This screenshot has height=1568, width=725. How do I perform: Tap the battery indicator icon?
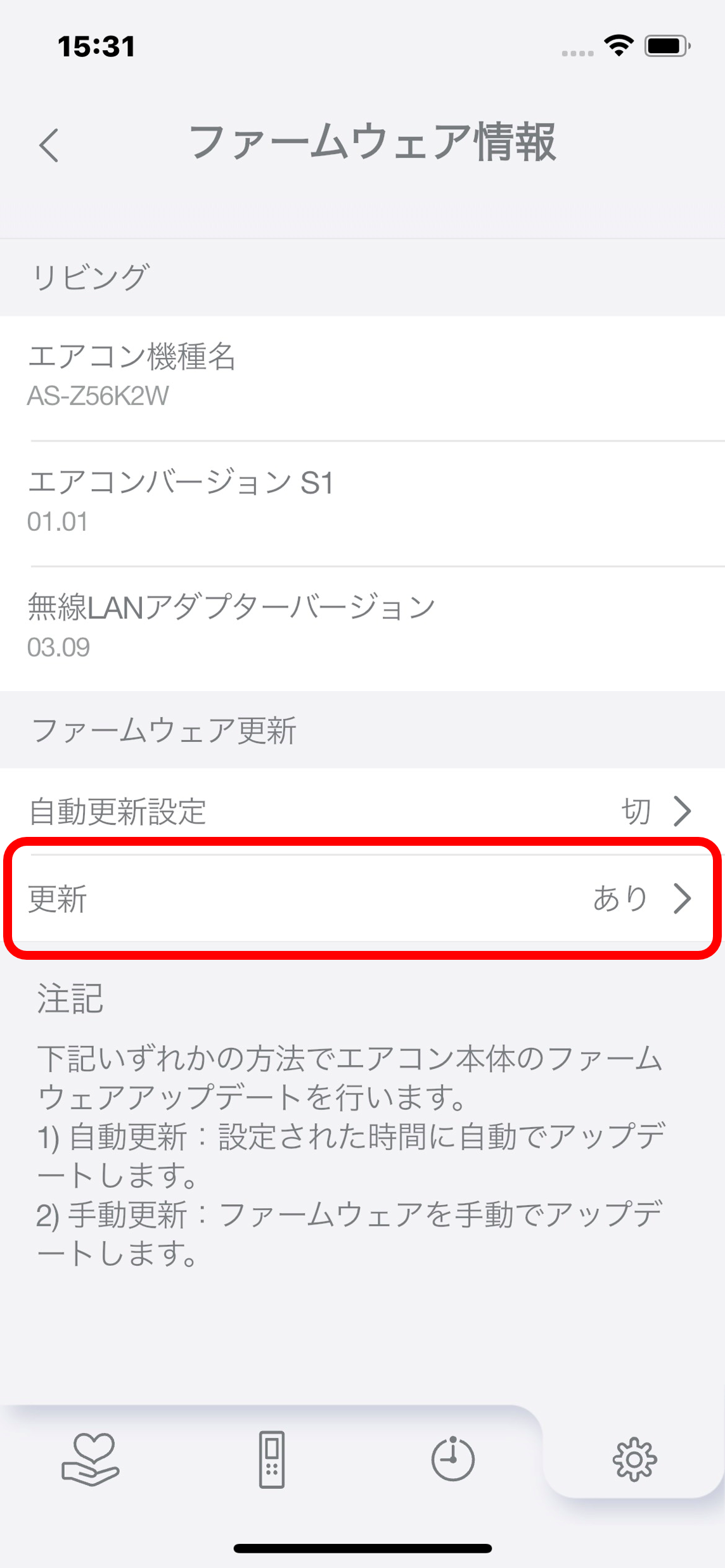tap(665, 44)
